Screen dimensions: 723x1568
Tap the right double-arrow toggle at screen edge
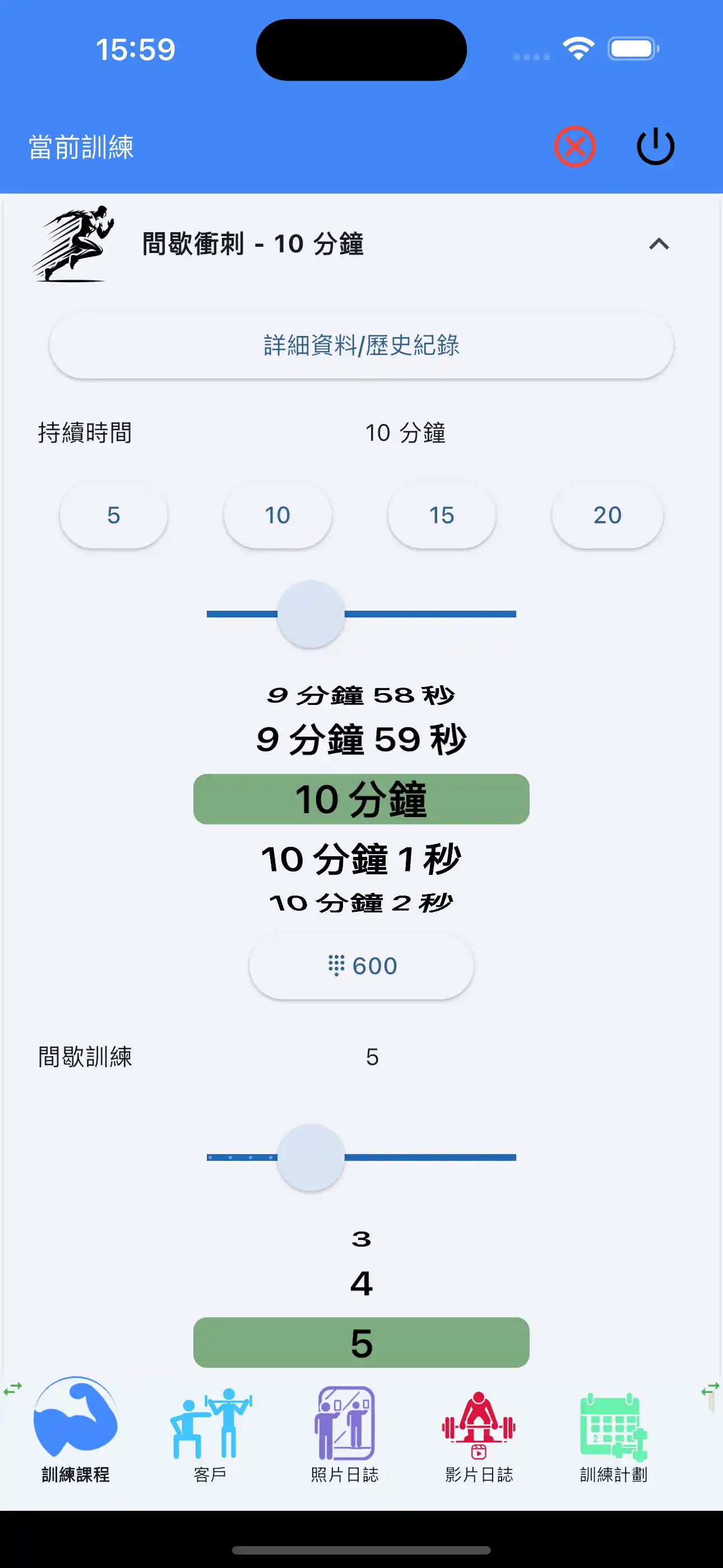[x=710, y=1390]
